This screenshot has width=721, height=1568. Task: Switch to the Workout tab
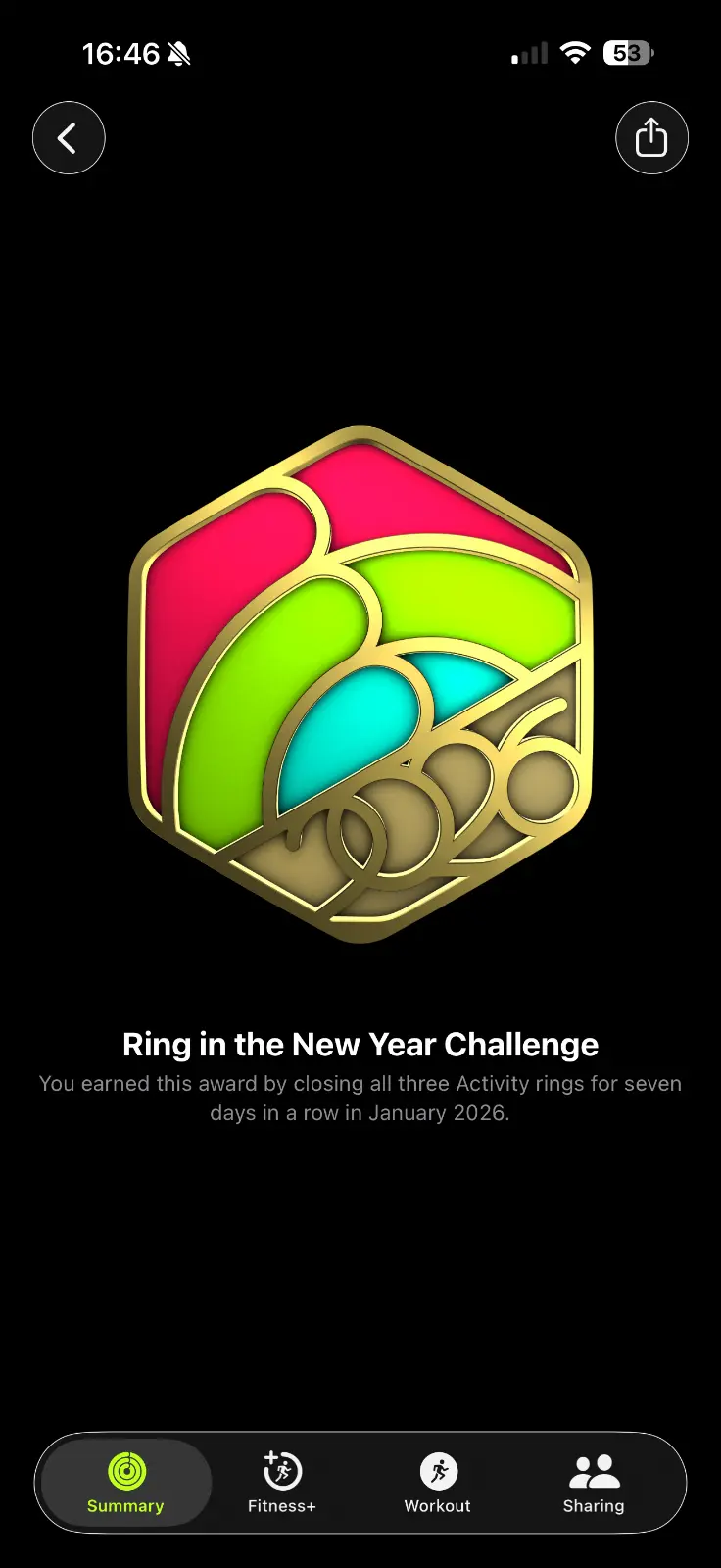click(438, 1483)
